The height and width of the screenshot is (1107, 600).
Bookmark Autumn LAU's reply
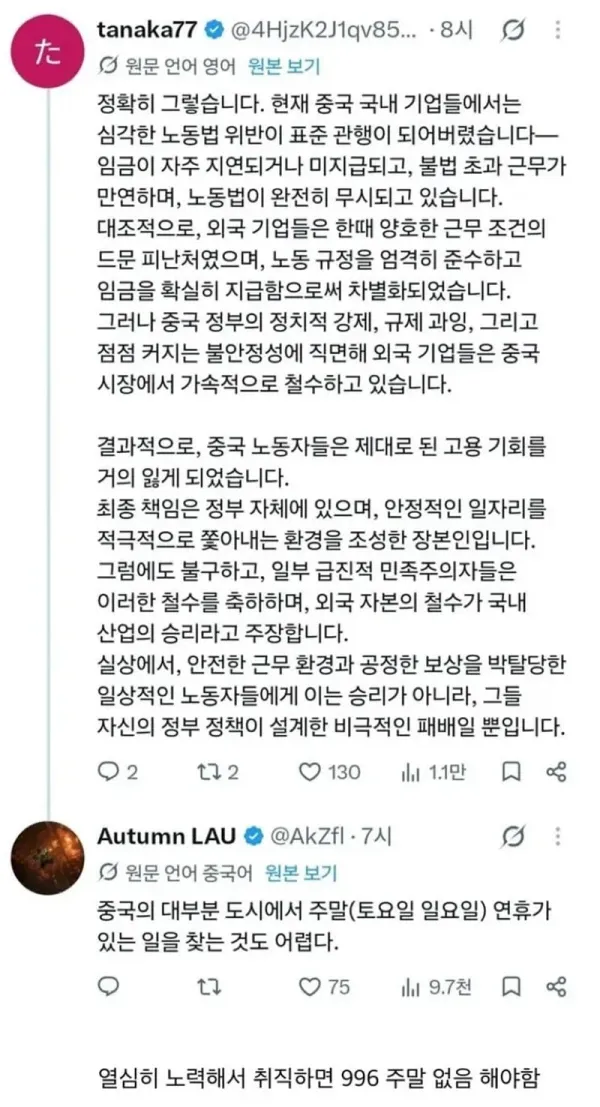(x=511, y=986)
